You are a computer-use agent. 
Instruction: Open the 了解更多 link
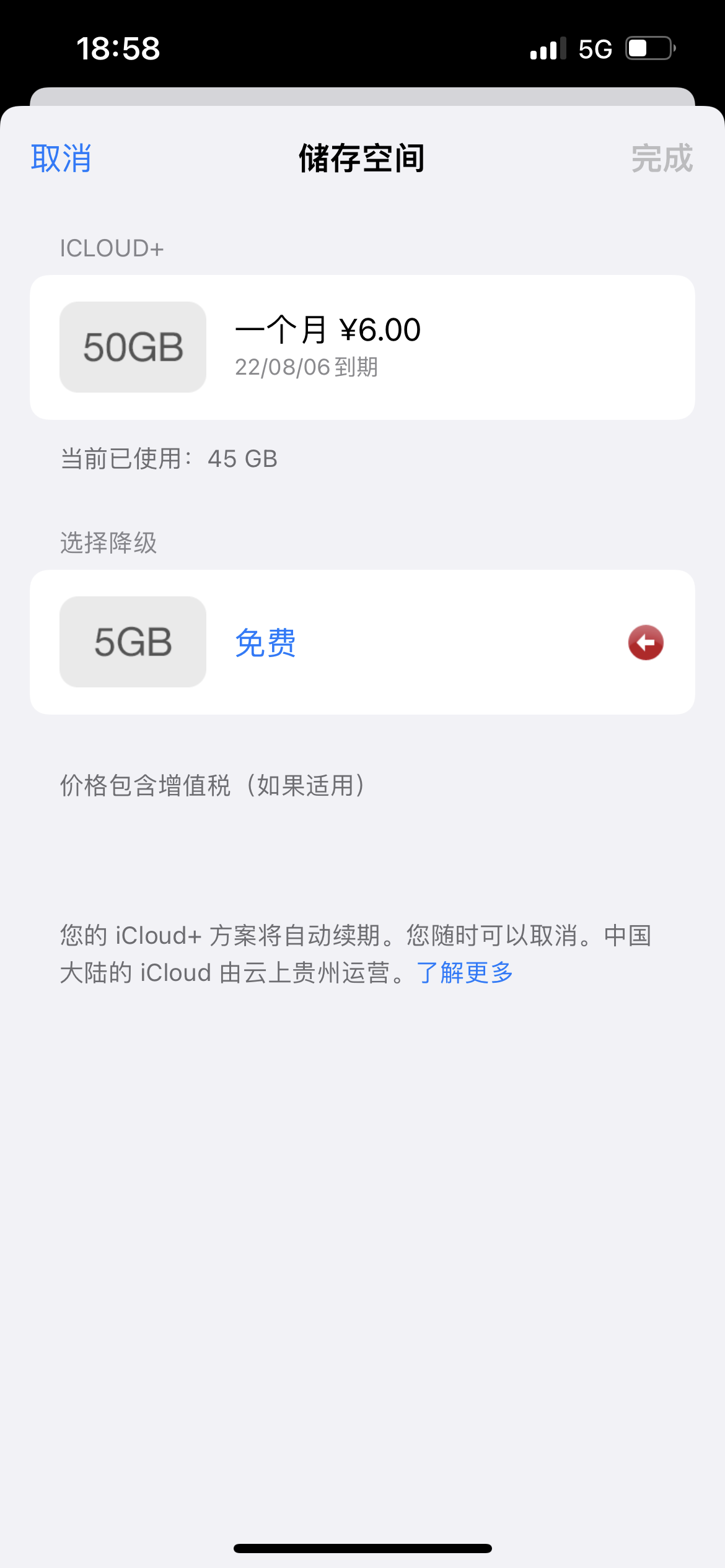pyautogui.click(x=465, y=973)
